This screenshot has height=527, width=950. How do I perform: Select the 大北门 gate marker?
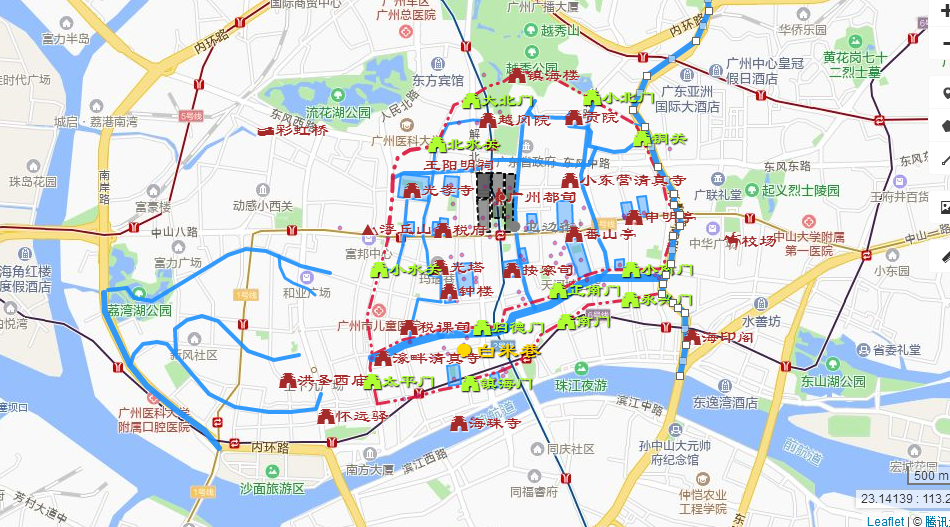tap(472, 101)
